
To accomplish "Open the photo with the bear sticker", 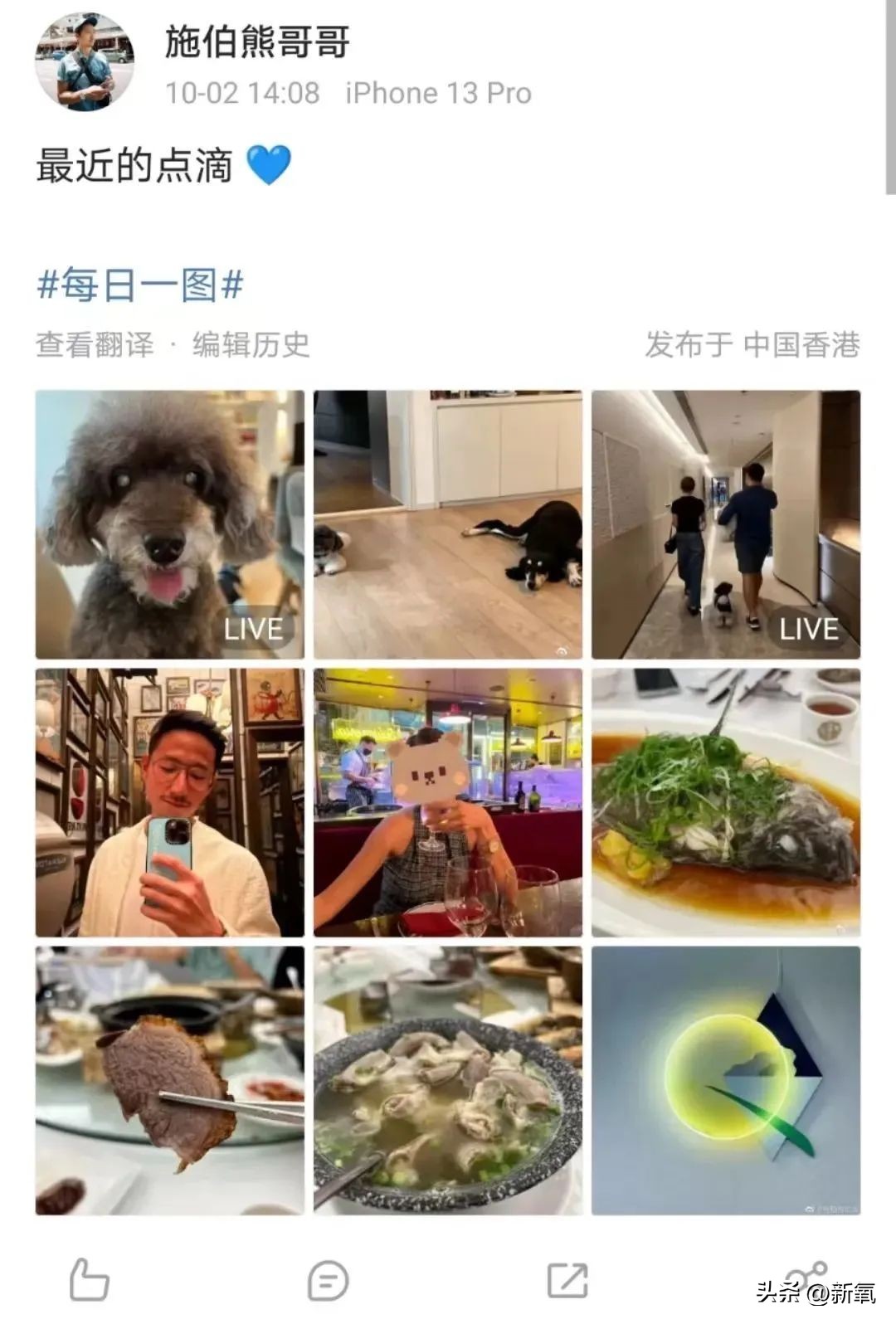I will 447,802.
